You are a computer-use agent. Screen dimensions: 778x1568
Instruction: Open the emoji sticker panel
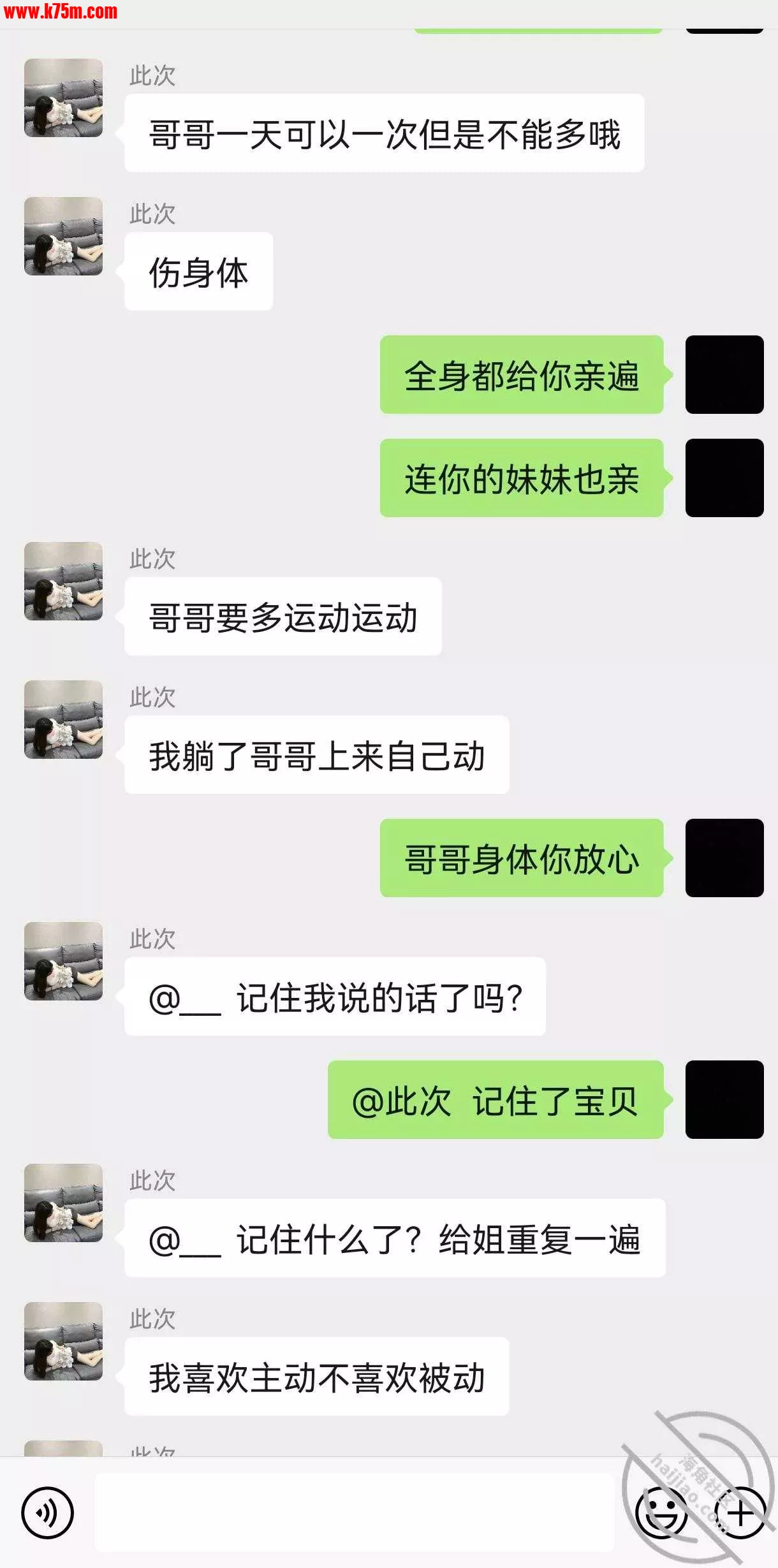point(661,1513)
